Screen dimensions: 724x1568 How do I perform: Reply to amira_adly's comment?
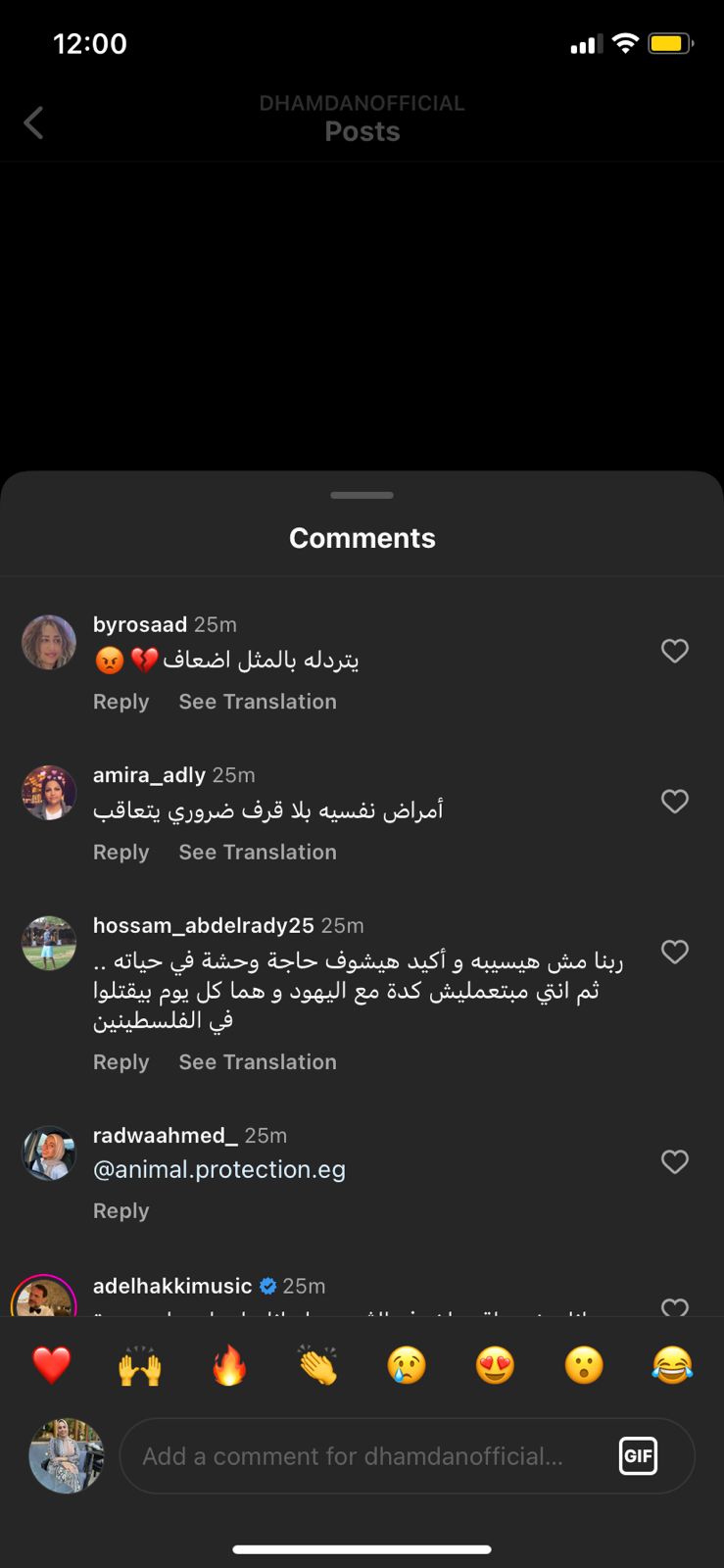(x=121, y=853)
